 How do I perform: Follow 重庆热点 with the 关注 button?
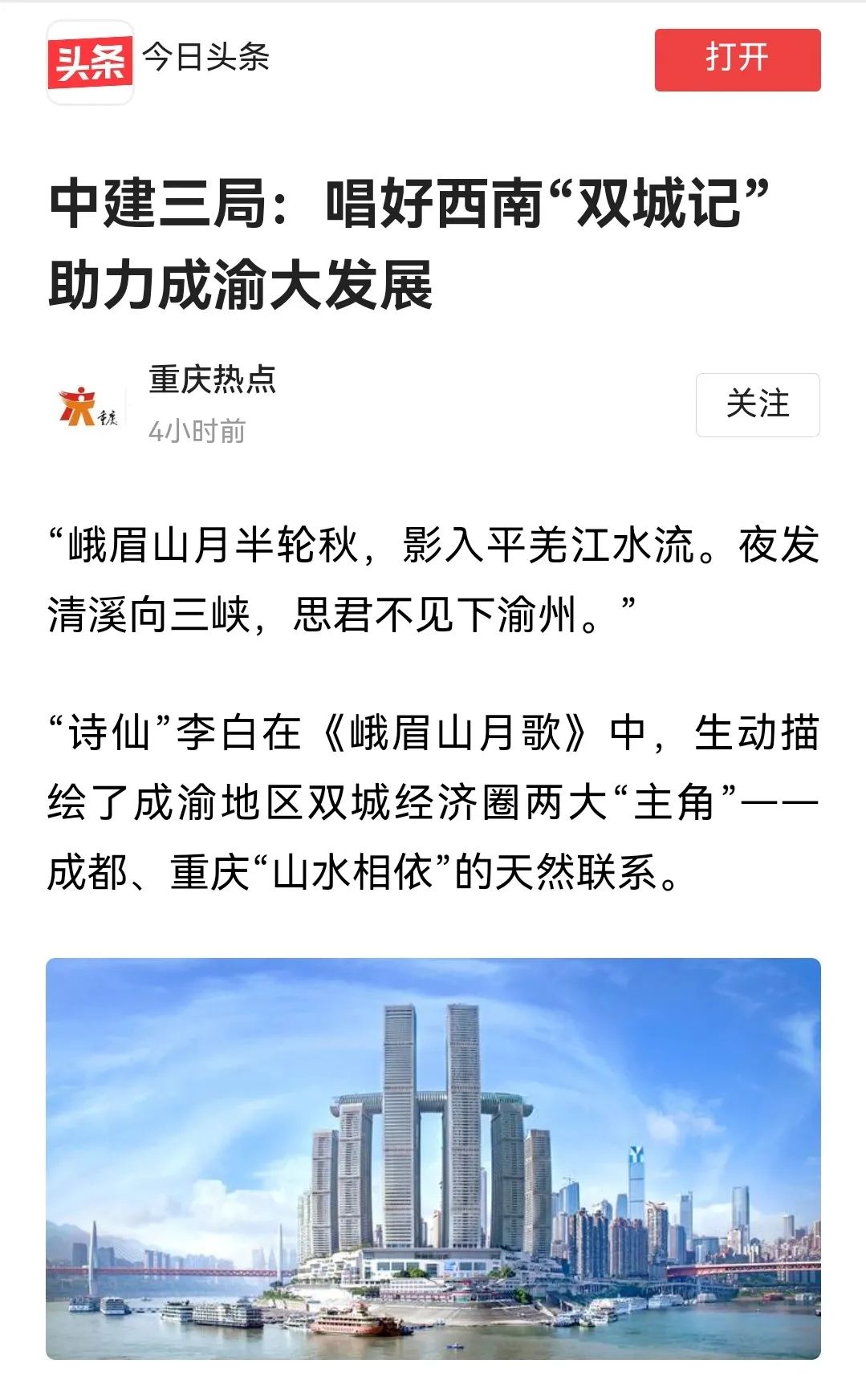(x=757, y=404)
